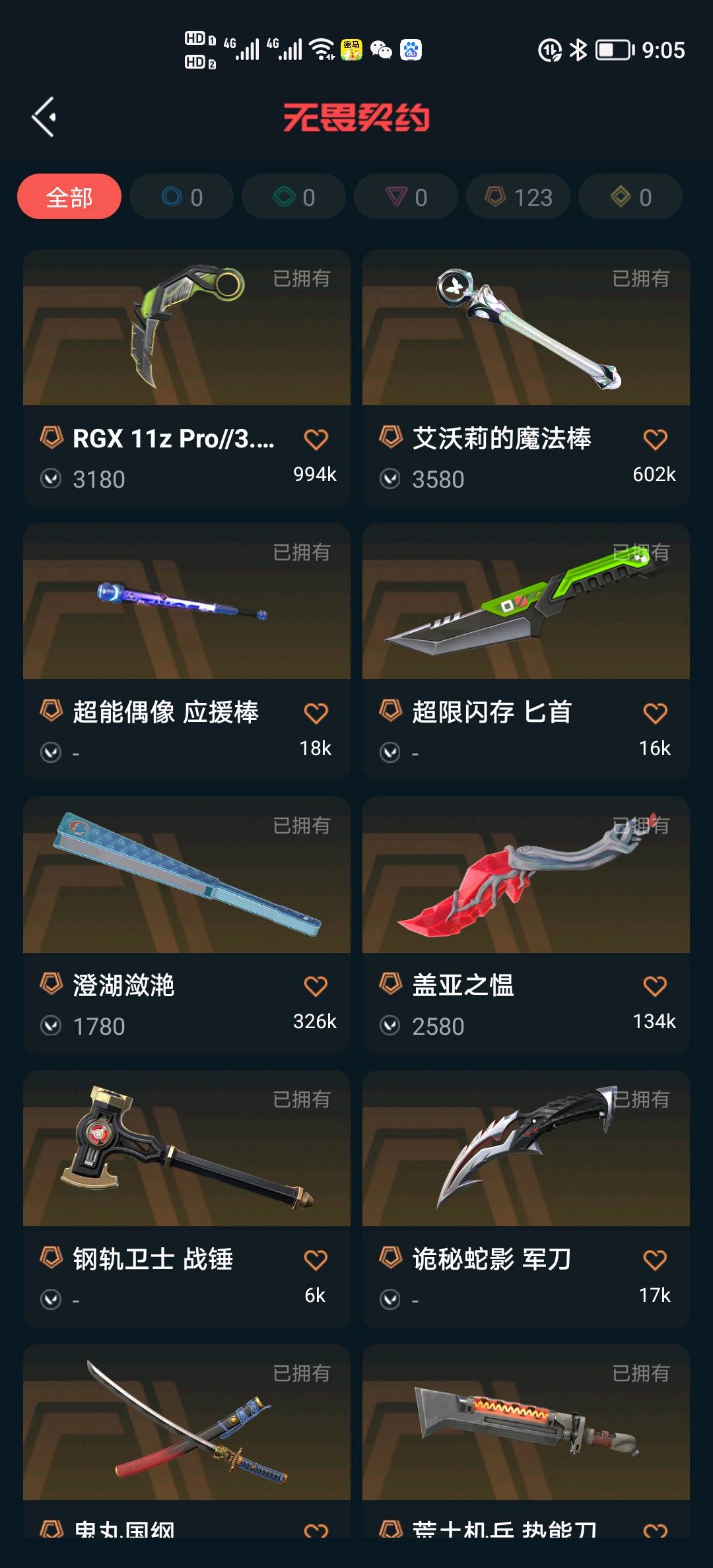Like the 超能偶像 应援棒 skin

point(316,713)
